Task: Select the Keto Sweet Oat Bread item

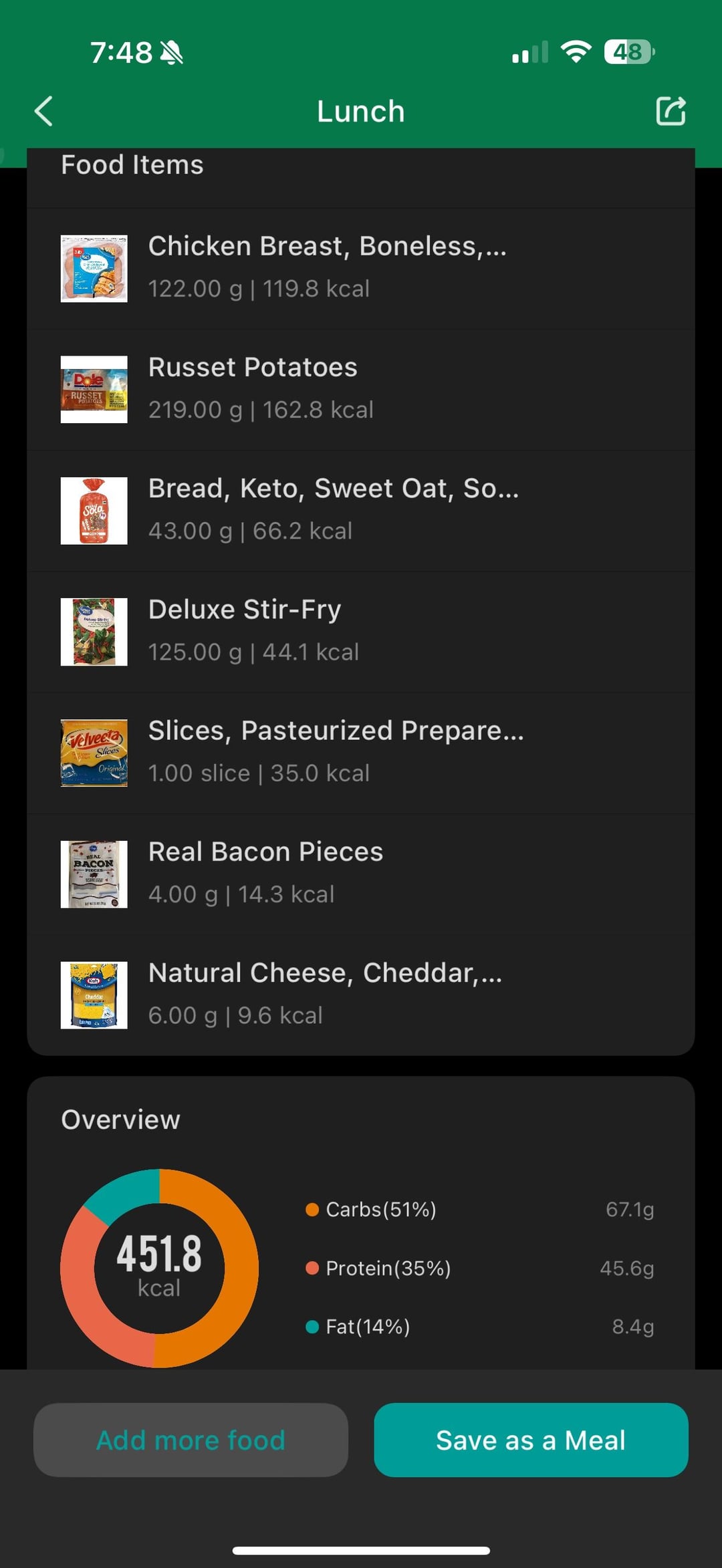Action: [361, 511]
